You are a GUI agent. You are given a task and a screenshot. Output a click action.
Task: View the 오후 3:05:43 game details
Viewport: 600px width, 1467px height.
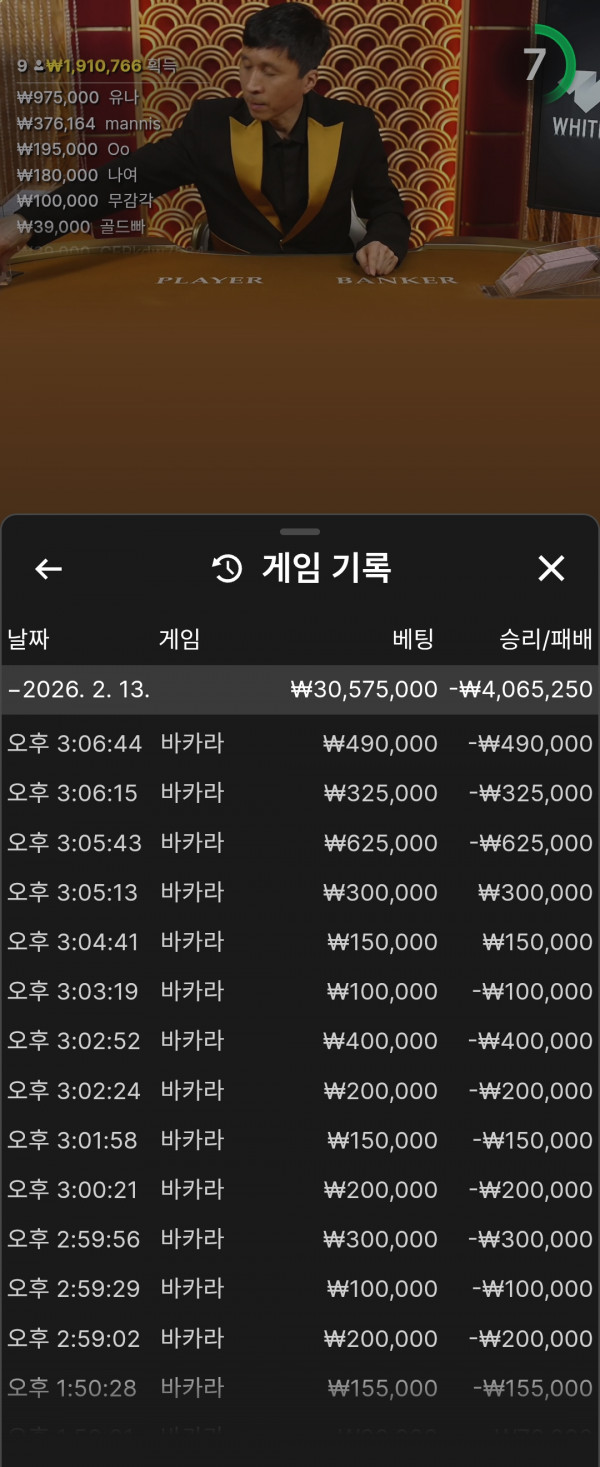300,843
